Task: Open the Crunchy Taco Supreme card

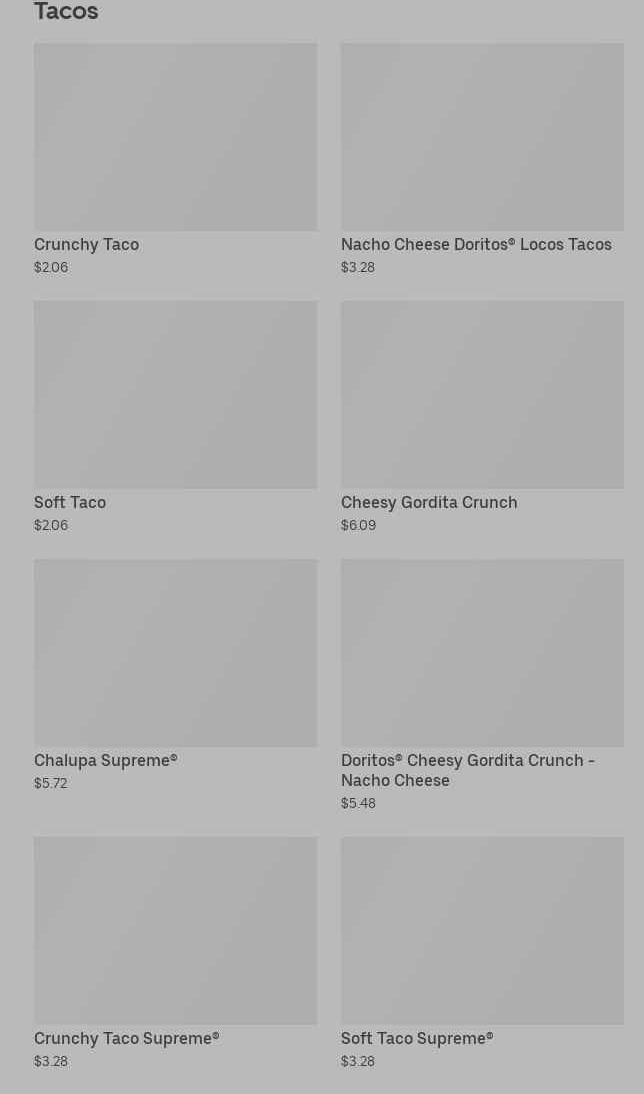Action: point(175,953)
